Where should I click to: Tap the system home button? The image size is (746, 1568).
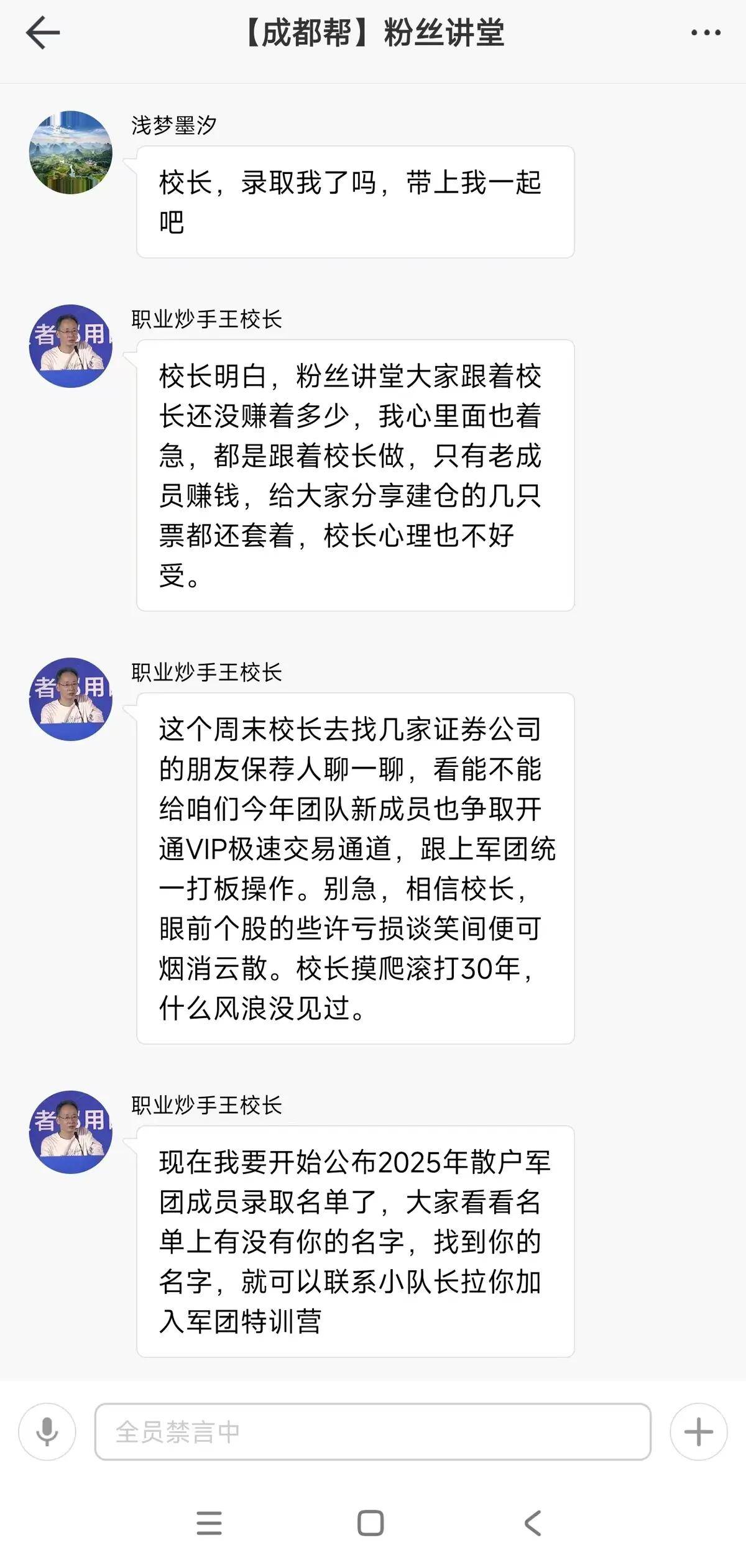pos(371,1523)
